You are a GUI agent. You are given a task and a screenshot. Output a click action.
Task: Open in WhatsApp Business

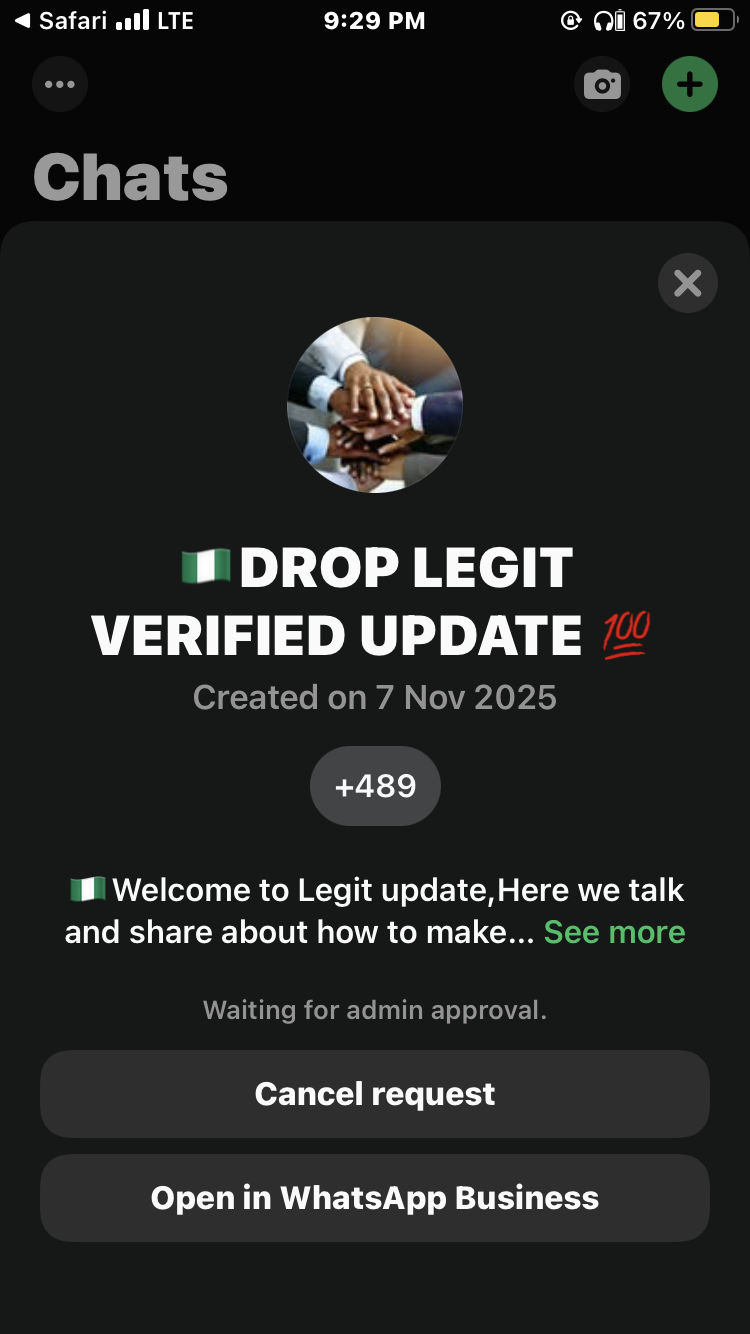pyautogui.click(x=375, y=1198)
